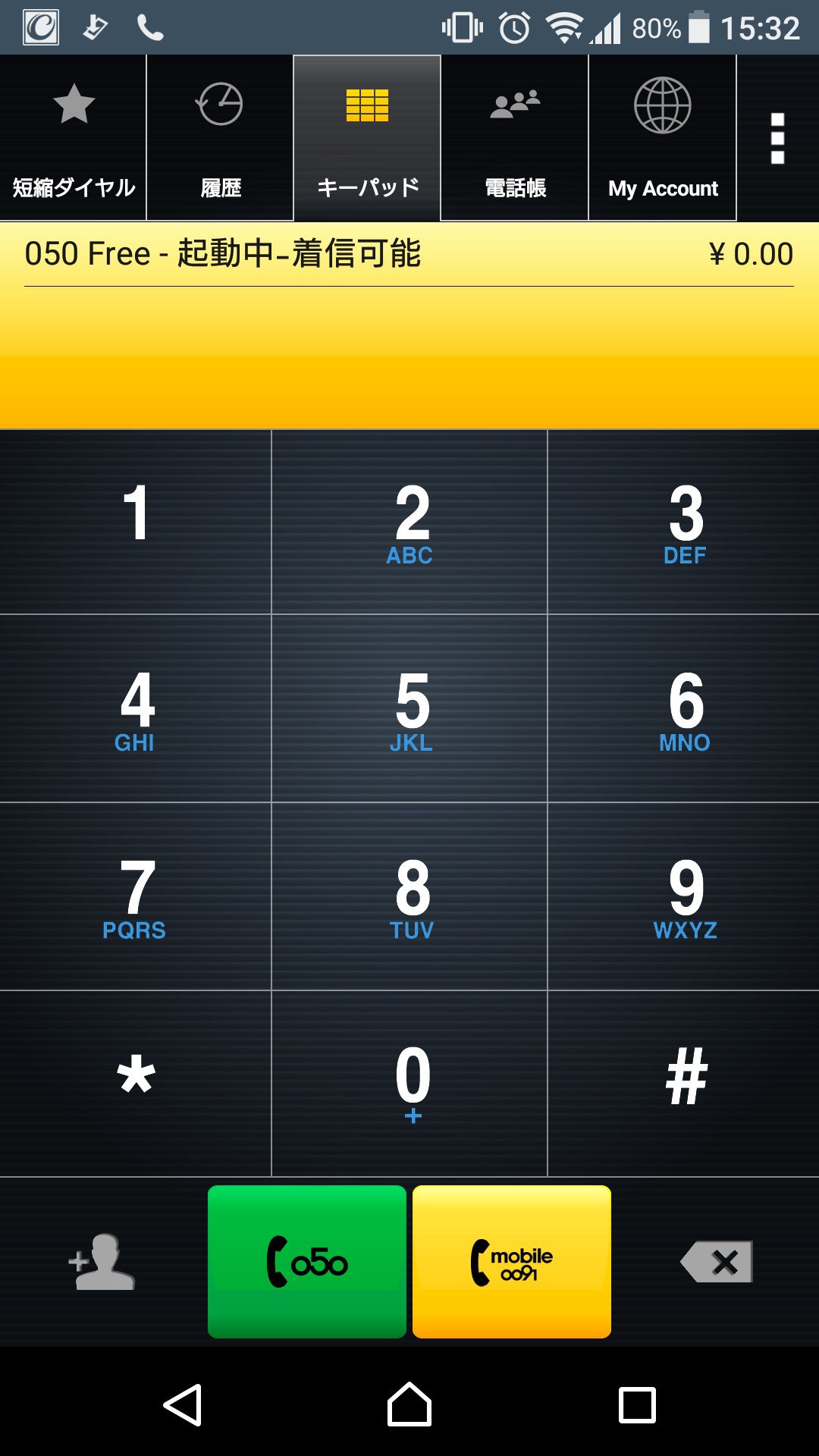This screenshot has width=819, height=1456.
Task: Tap the 4 GHI key
Action: click(136, 709)
